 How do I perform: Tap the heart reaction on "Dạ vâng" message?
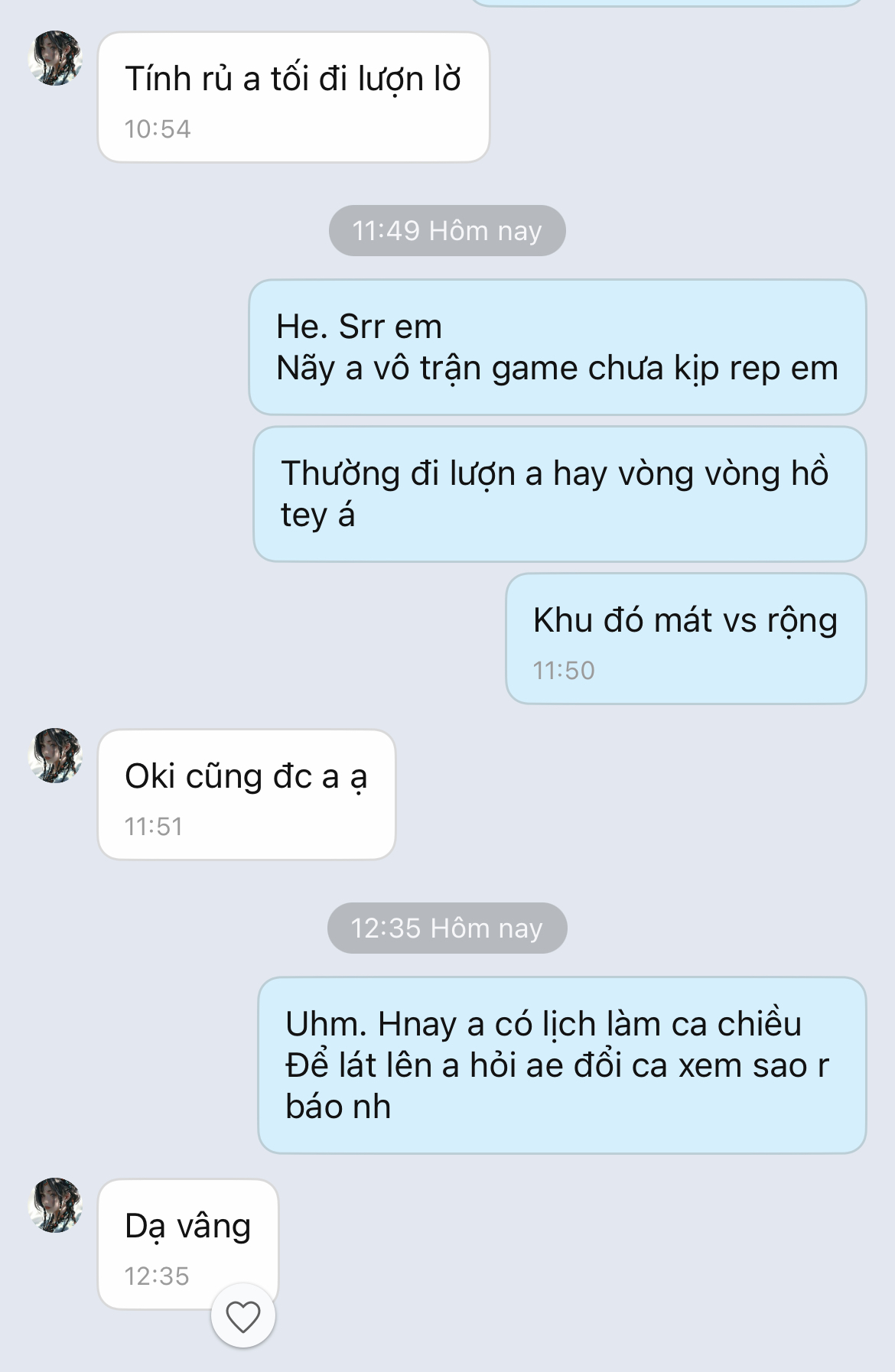coord(243,1316)
